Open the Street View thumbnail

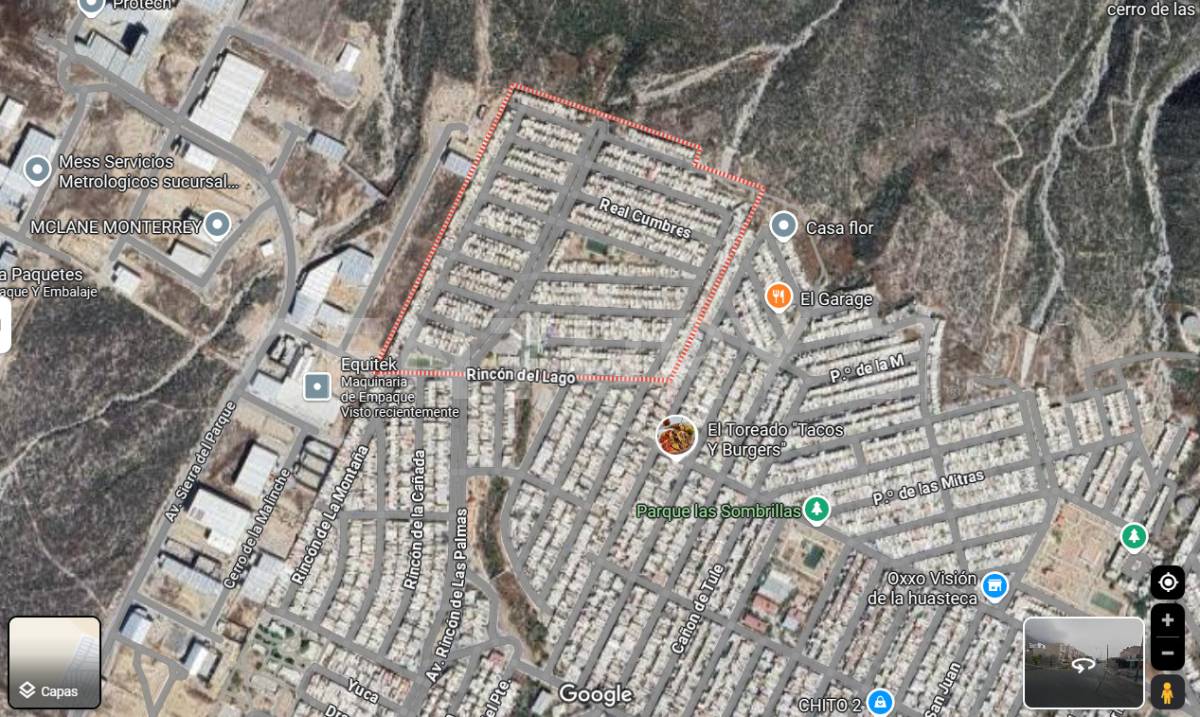tap(1083, 662)
